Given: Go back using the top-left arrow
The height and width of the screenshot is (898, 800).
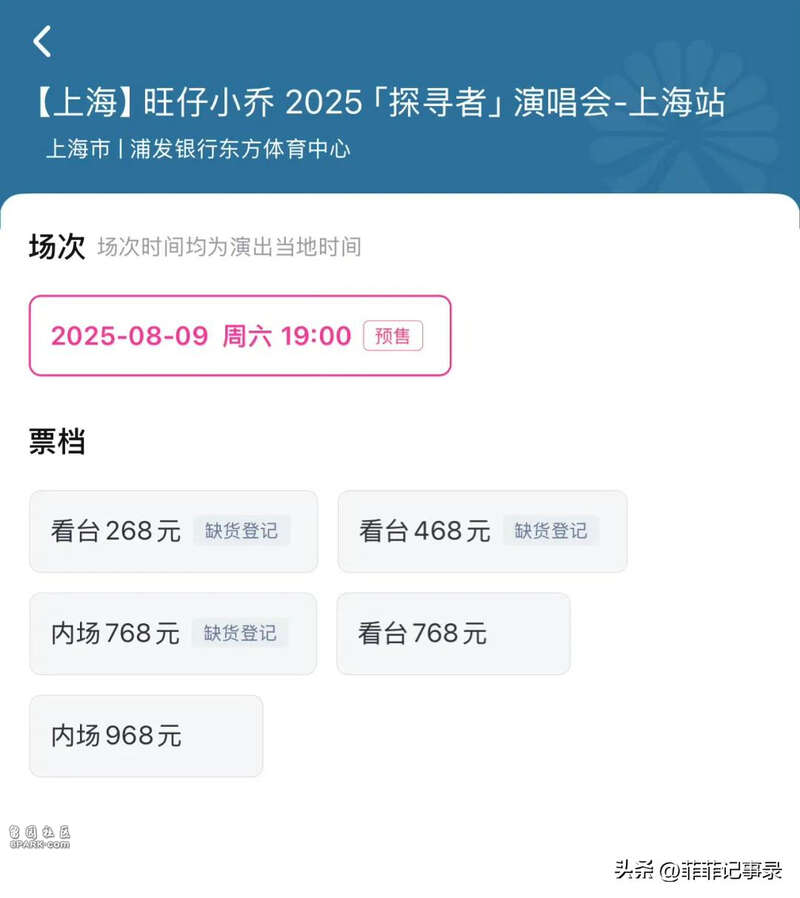Looking at the screenshot, I should 41,41.
